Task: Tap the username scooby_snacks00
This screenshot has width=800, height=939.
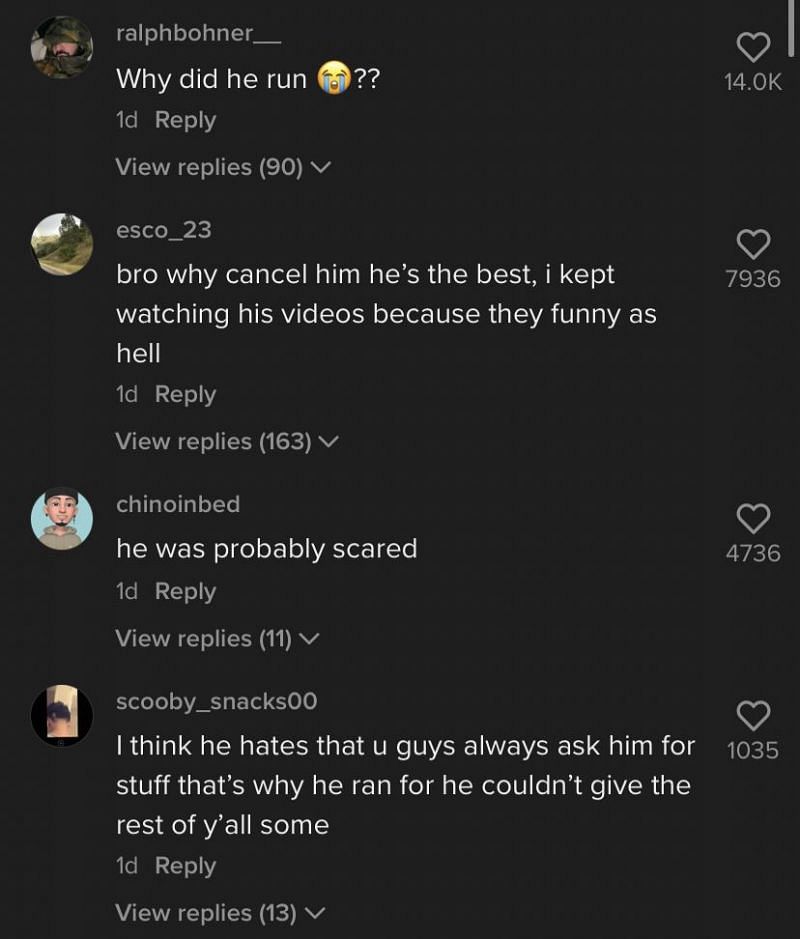Action: (217, 701)
